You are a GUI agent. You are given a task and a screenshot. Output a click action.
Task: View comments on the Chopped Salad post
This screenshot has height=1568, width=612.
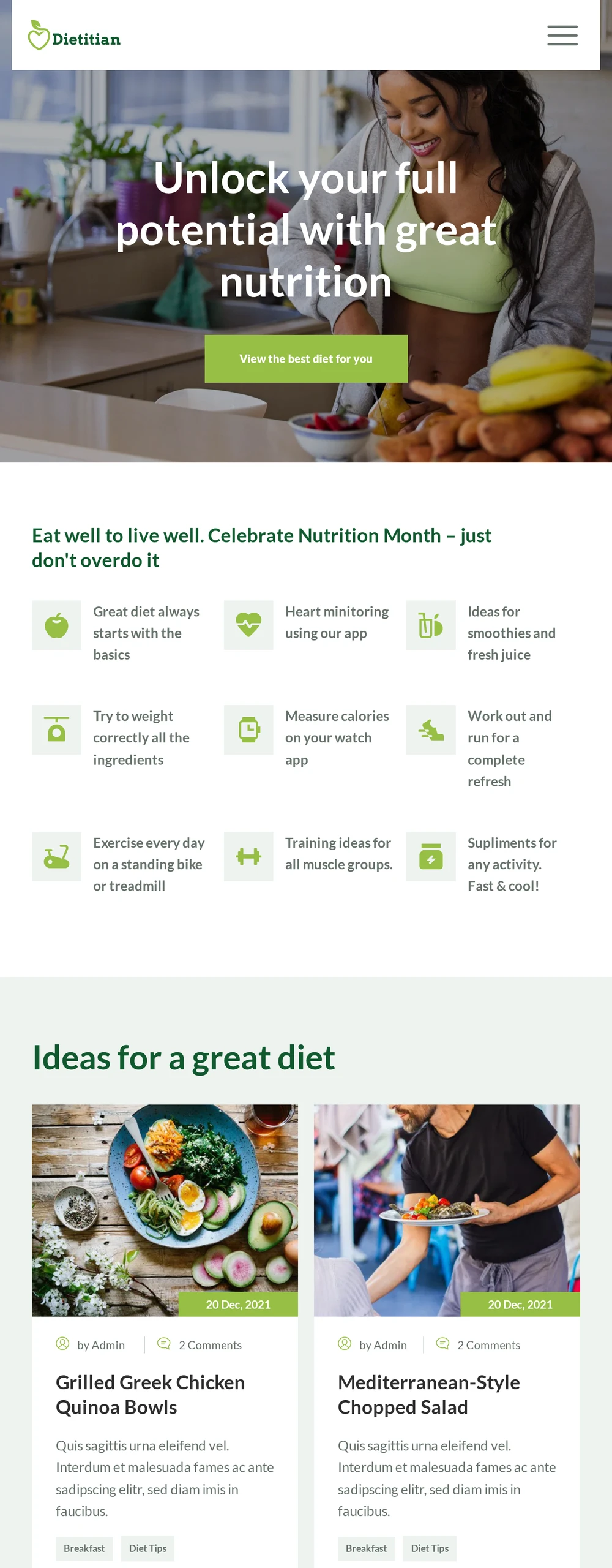click(488, 1345)
